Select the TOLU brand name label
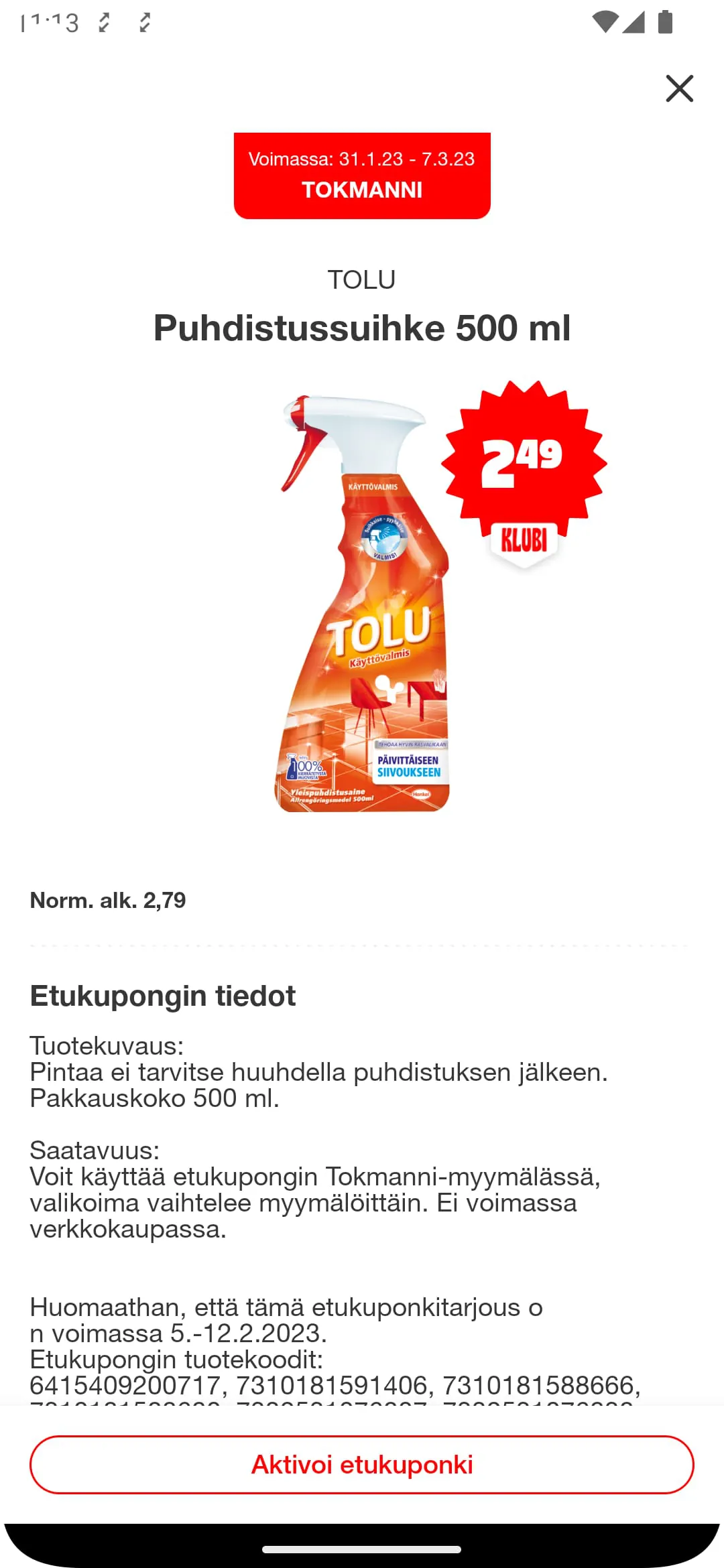 (x=362, y=279)
